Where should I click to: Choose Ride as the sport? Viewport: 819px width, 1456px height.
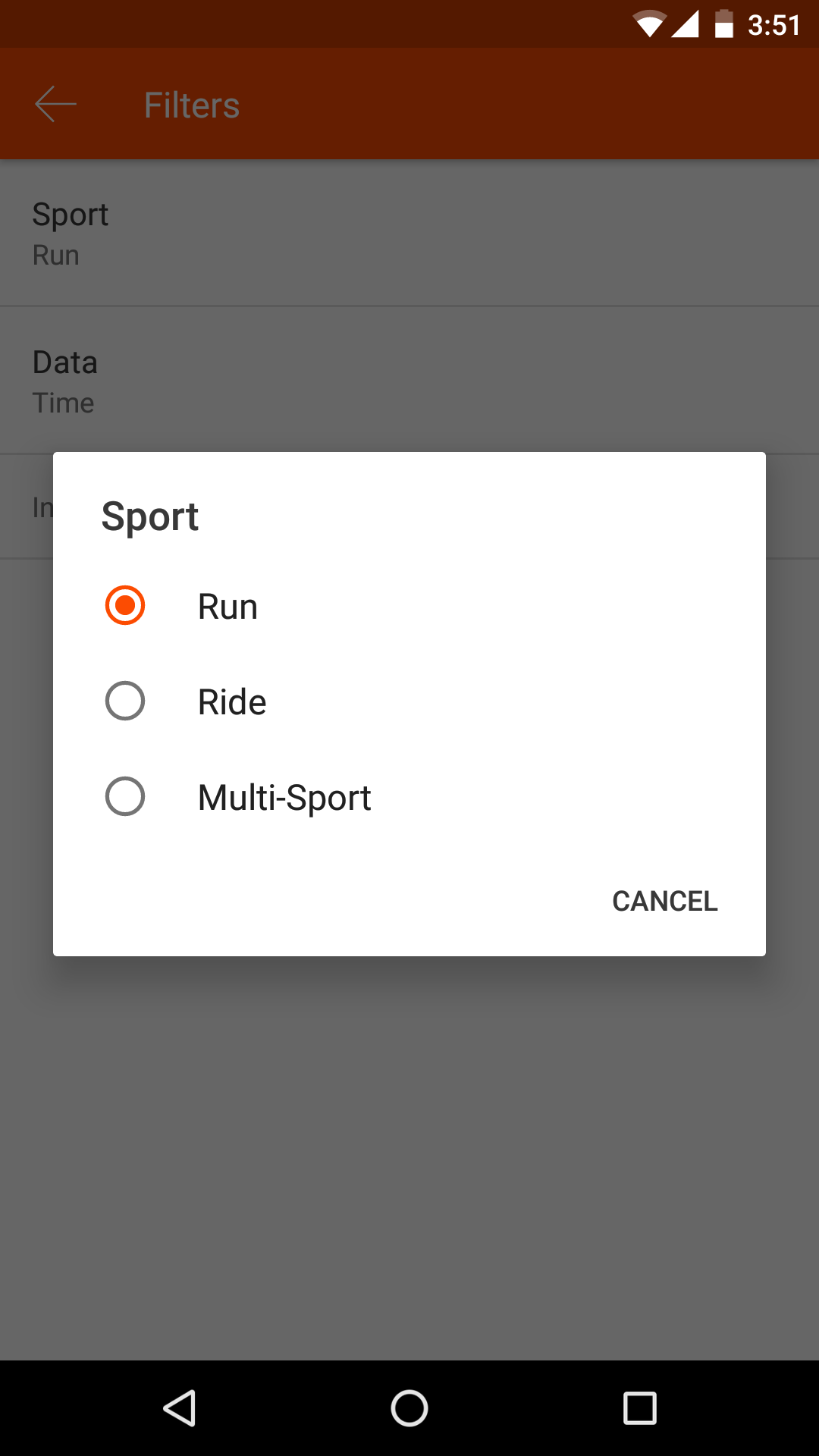tap(409, 701)
